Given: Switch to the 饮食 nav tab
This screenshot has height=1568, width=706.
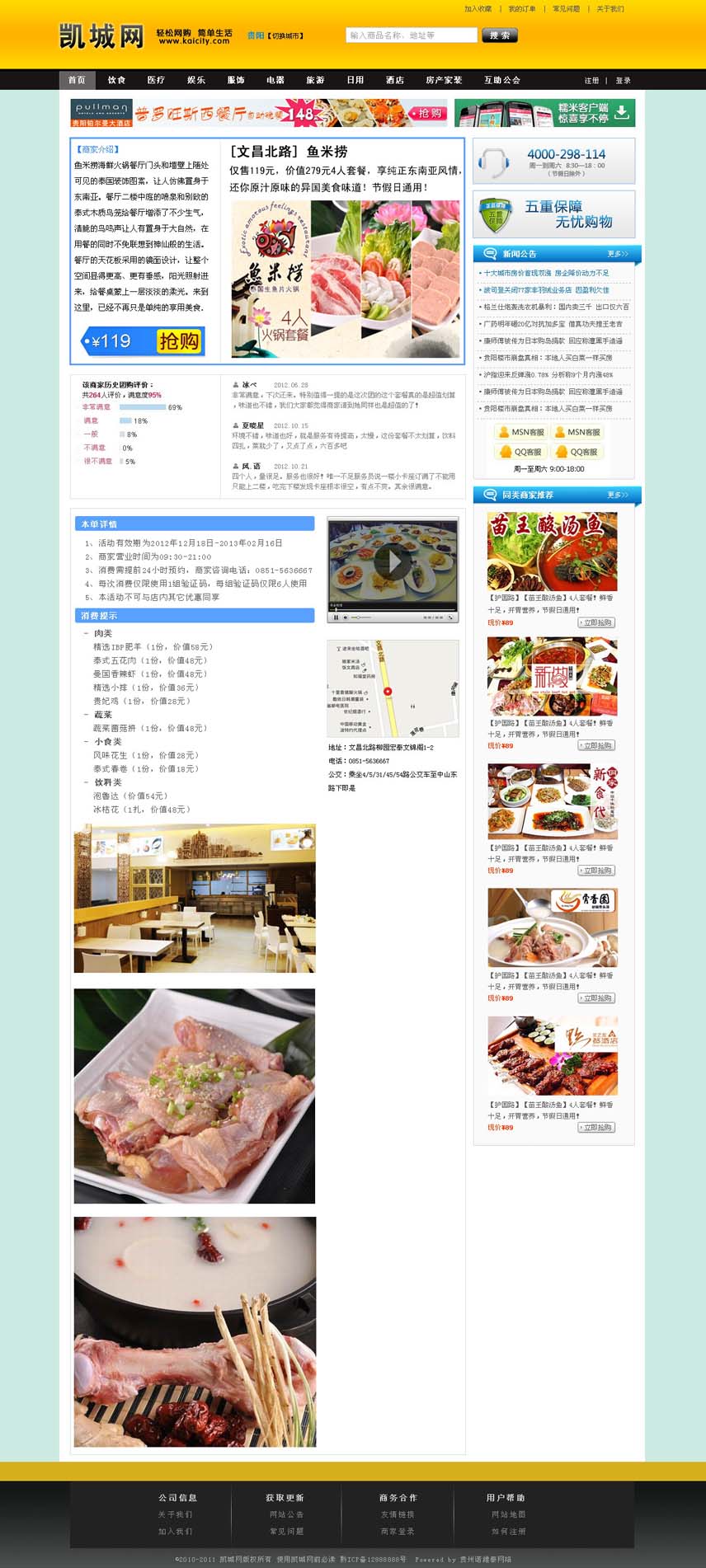Looking at the screenshot, I should (116, 80).
